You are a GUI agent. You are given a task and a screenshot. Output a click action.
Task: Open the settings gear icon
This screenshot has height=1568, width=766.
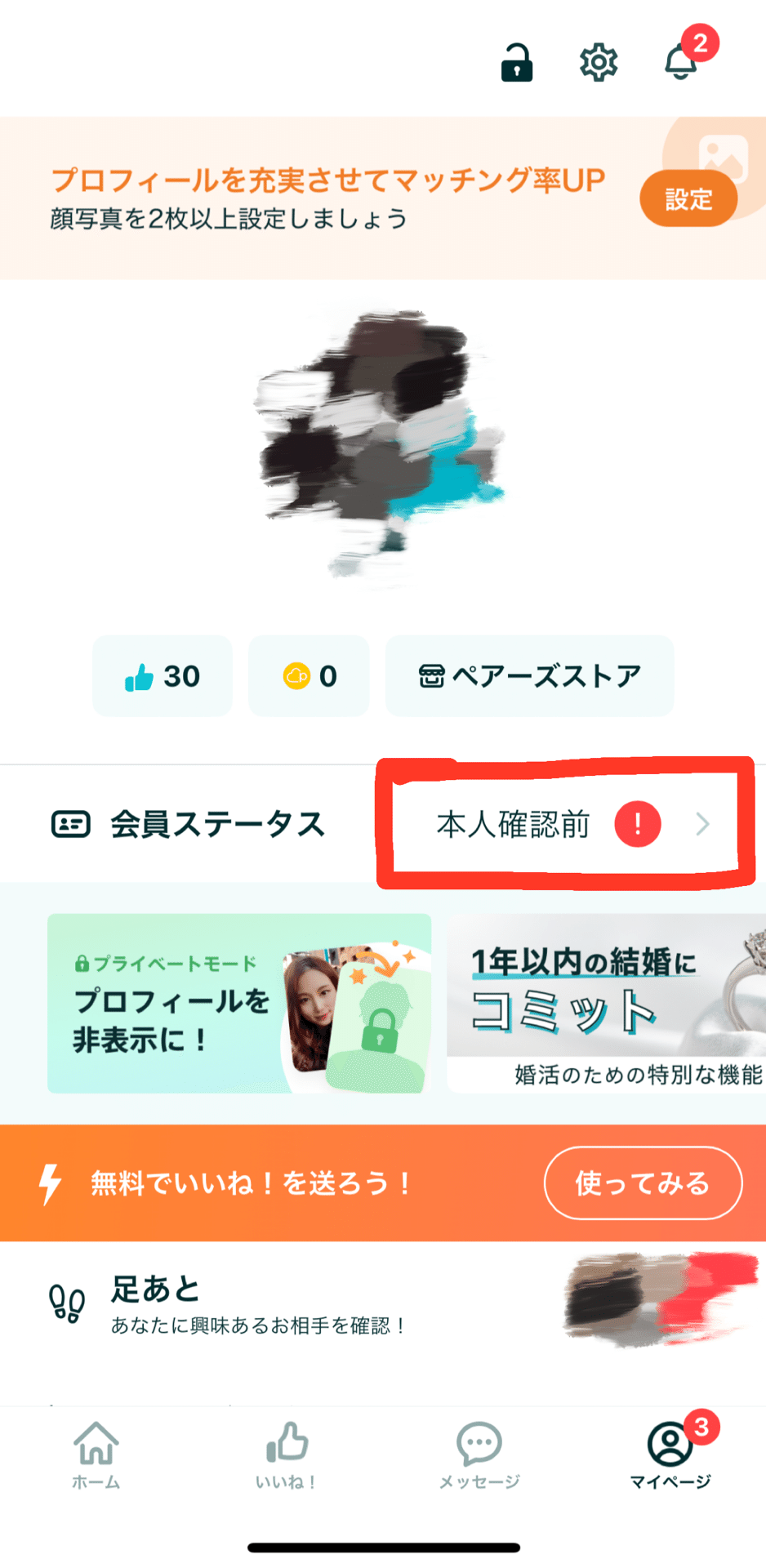pyautogui.click(x=599, y=64)
